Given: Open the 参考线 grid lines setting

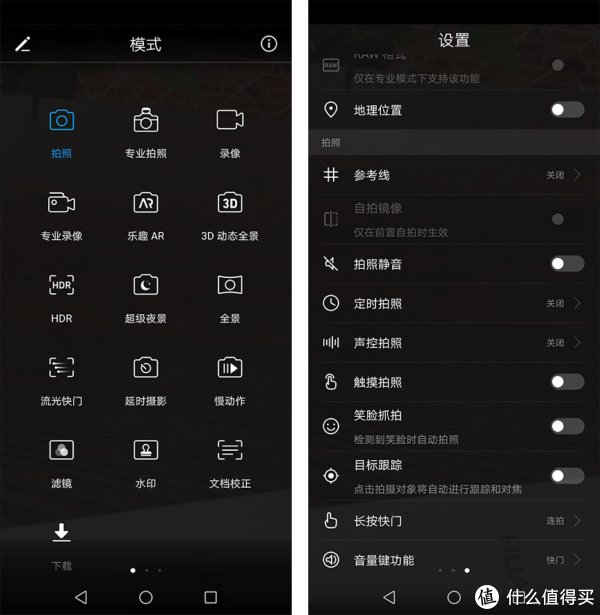Looking at the screenshot, I should pos(451,175).
